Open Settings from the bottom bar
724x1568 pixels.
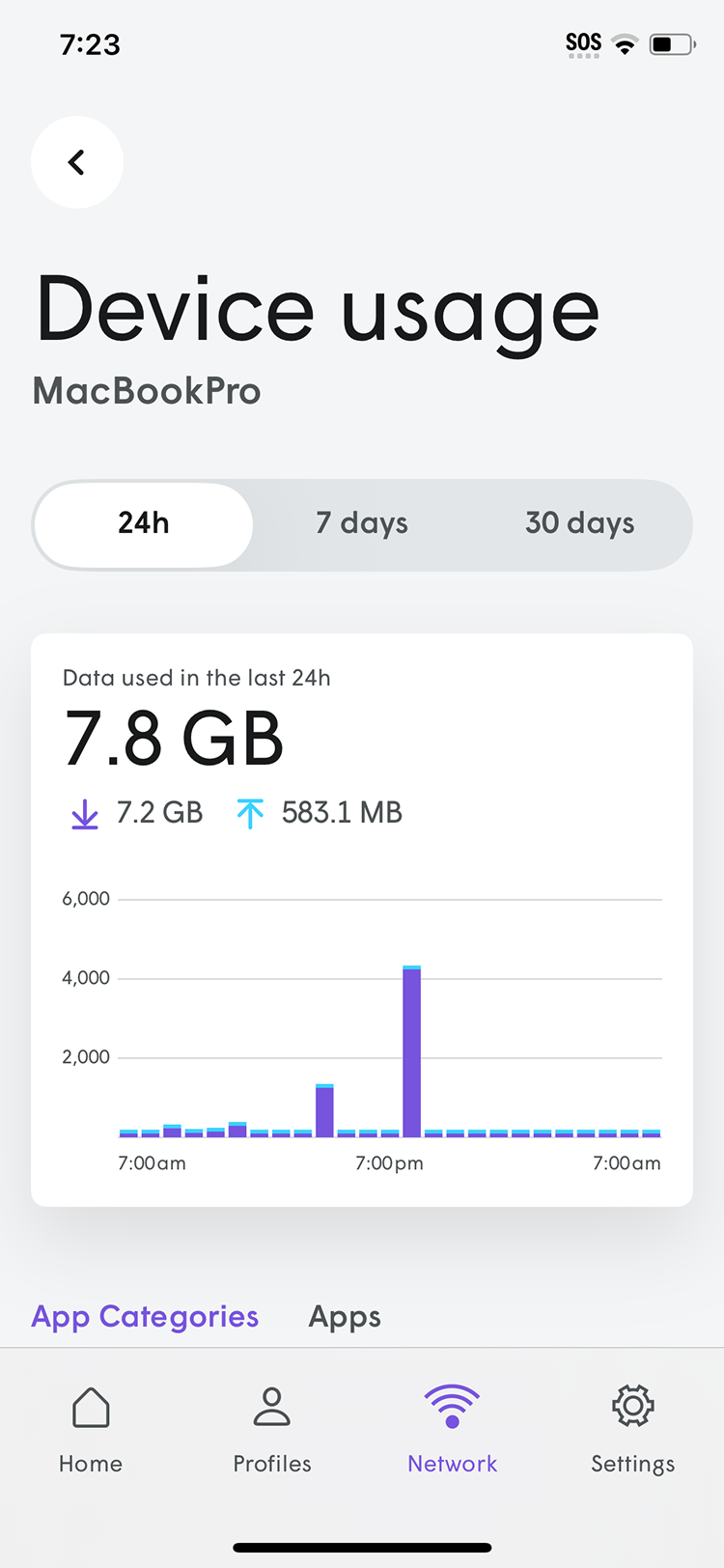click(632, 1429)
